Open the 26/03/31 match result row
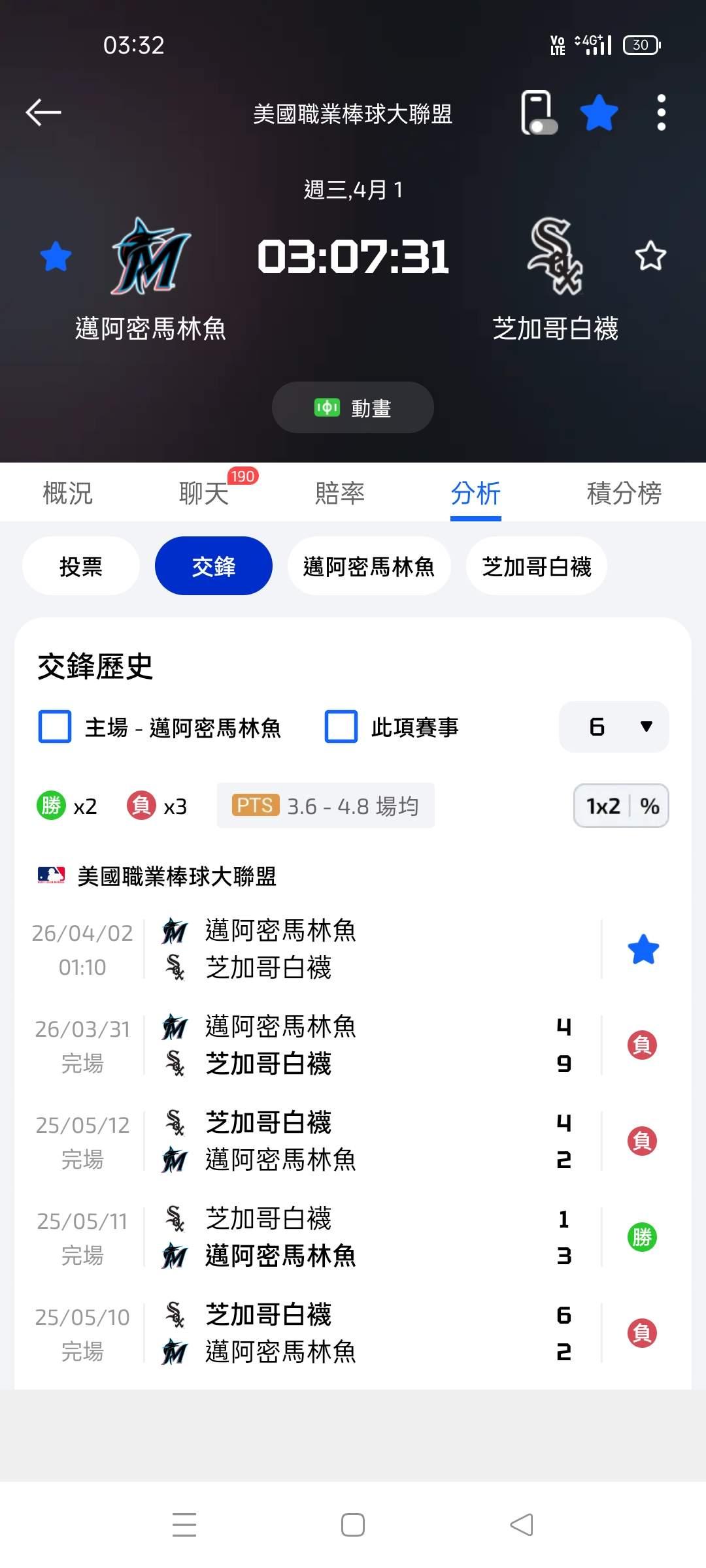Screen dimensions: 706x1568 (353, 1045)
